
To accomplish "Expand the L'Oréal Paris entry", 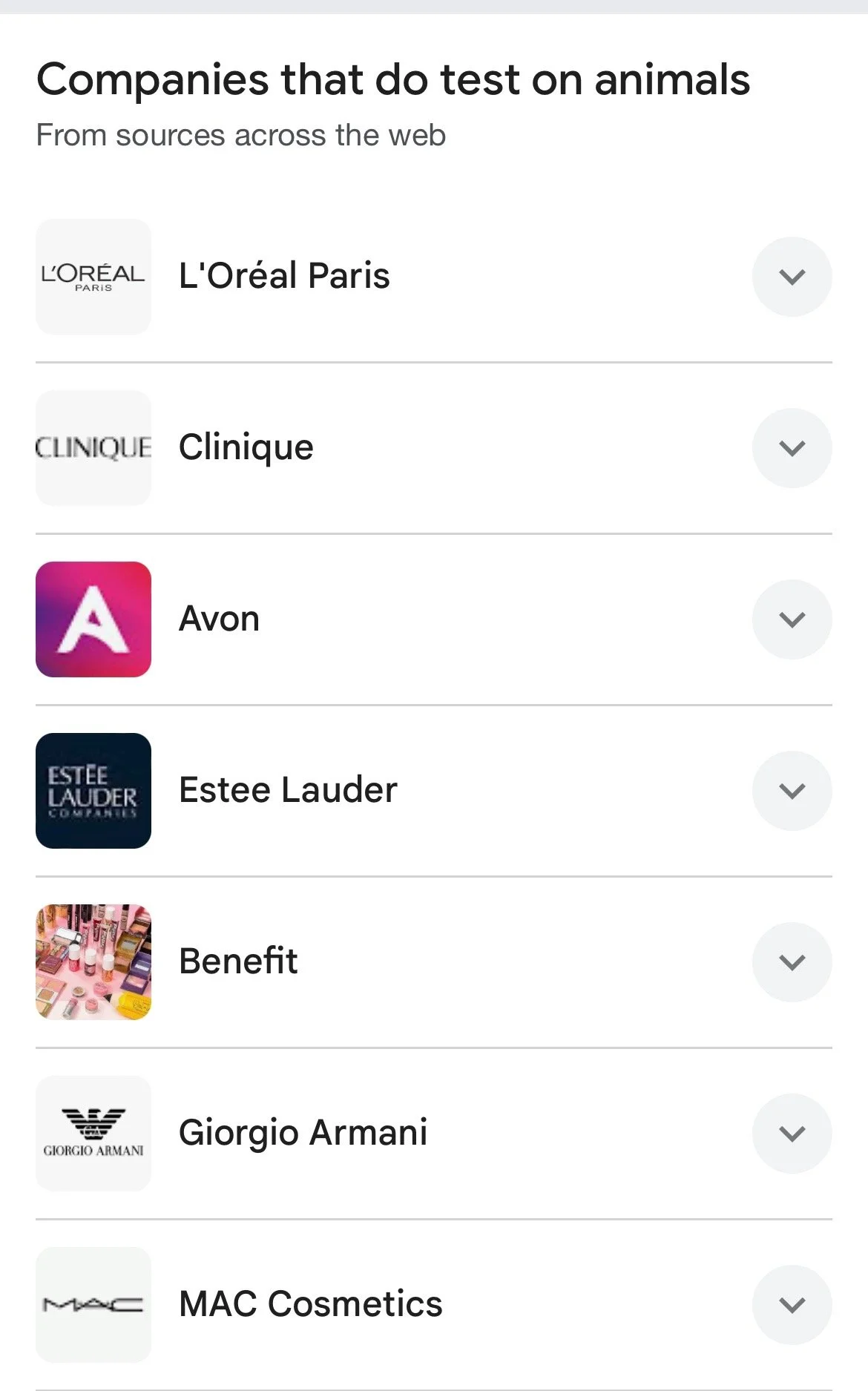I will (x=792, y=277).
